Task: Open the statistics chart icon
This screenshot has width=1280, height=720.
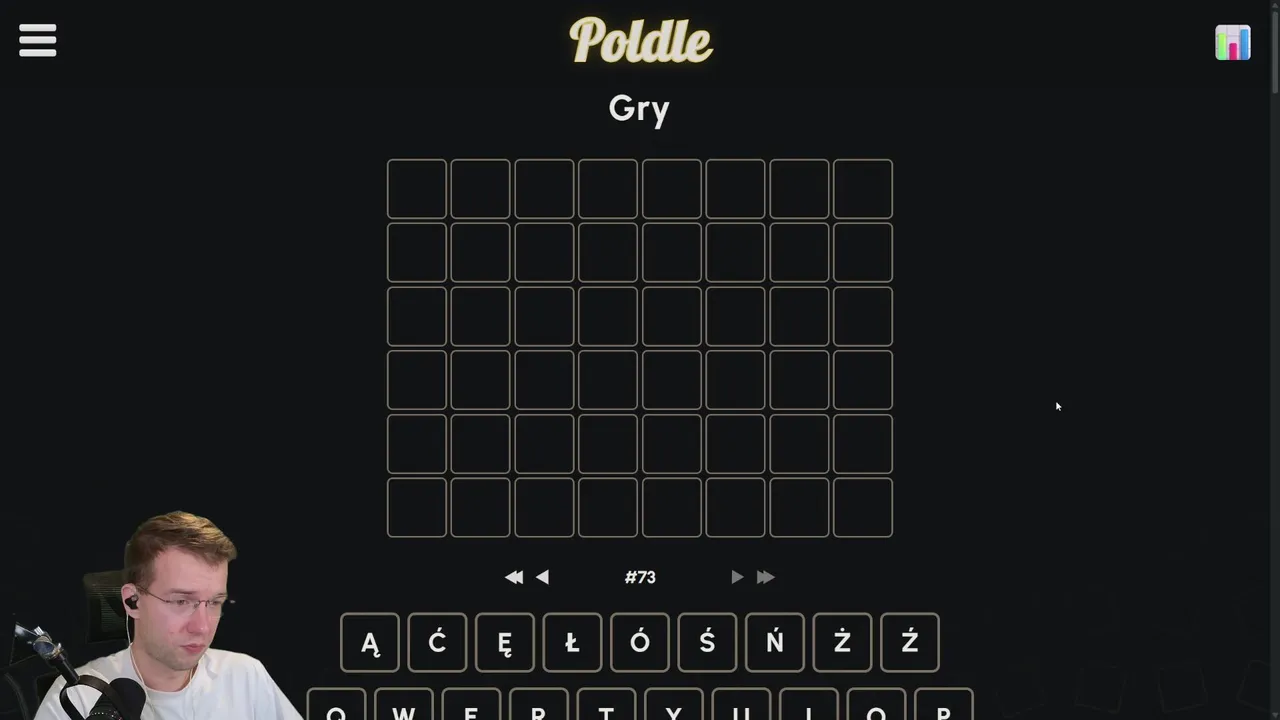Action: point(1232,43)
